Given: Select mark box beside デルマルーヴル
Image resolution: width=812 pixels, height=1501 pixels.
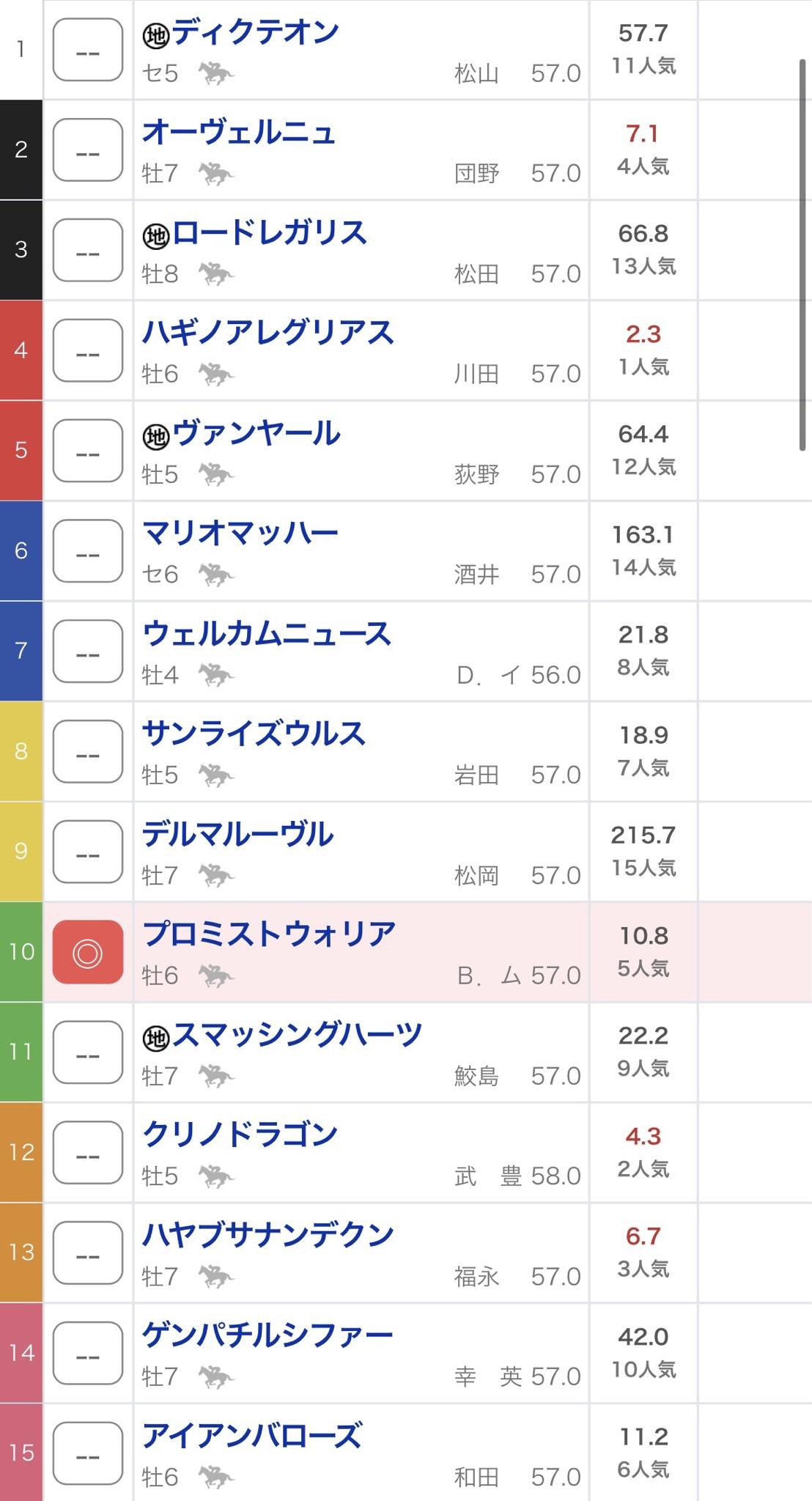Looking at the screenshot, I should pos(87,852).
